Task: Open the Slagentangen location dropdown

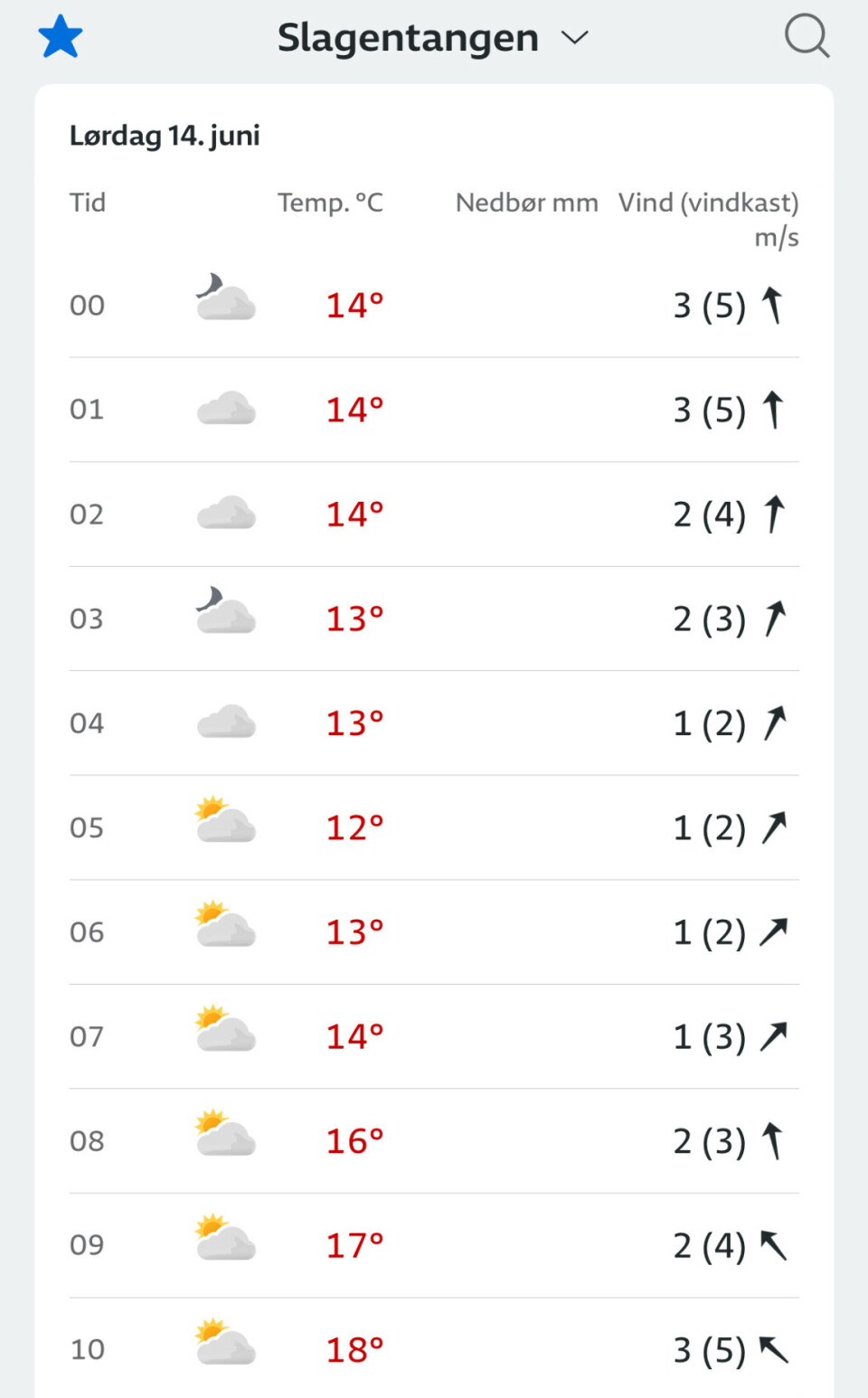Action: pos(432,38)
